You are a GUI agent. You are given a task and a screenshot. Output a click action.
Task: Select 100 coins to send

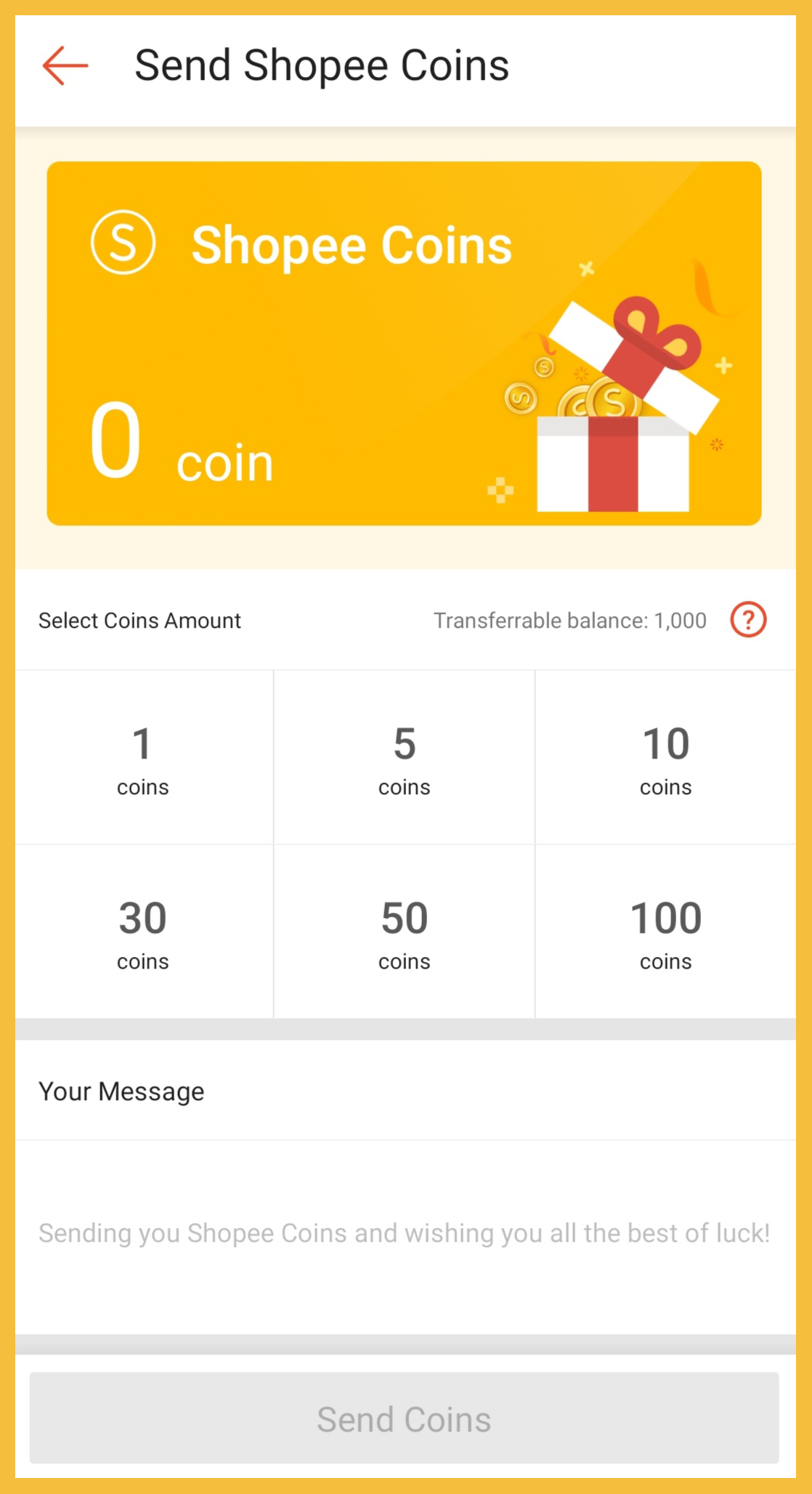click(x=665, y=932)
